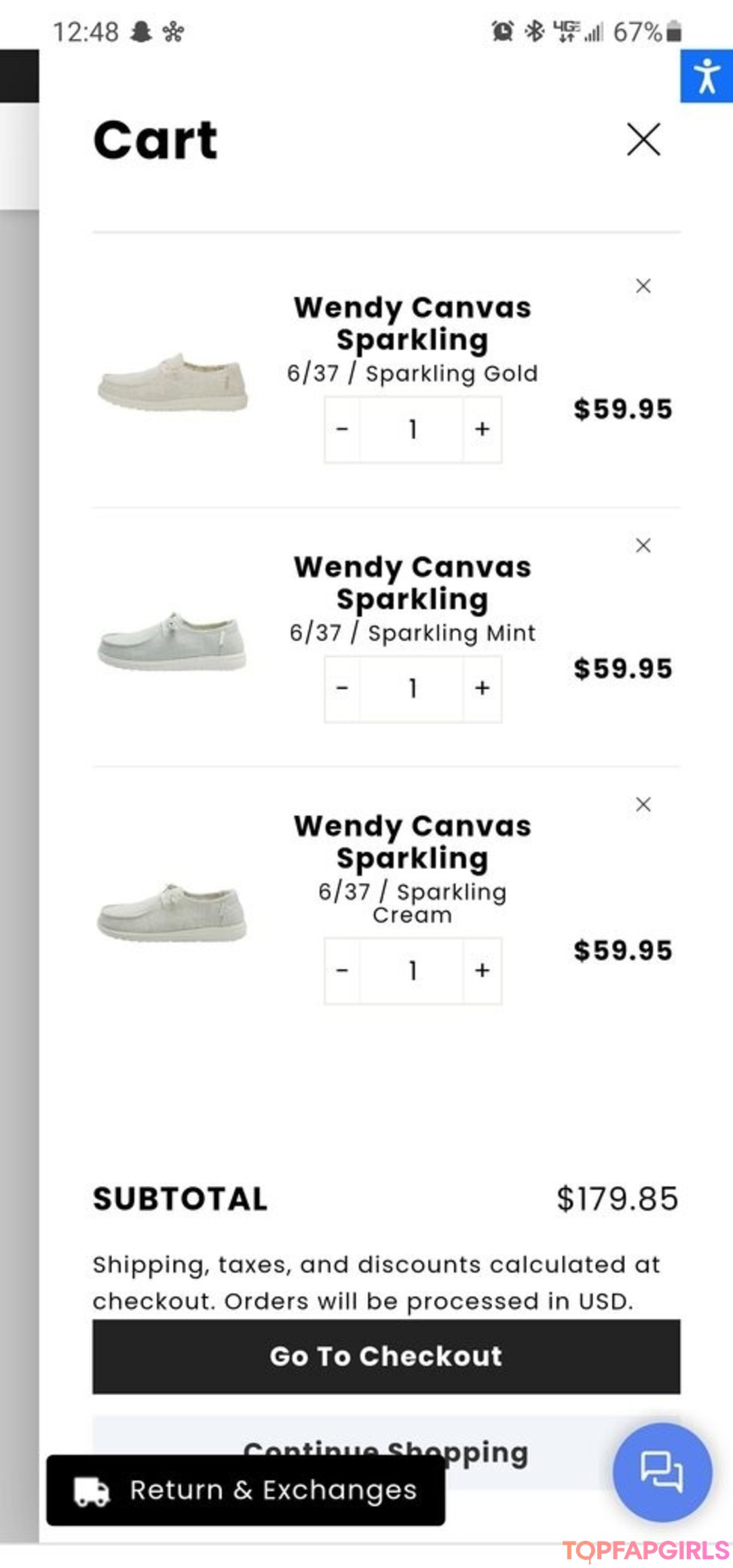Increase quantity of Sparkling Mint shoes
The height and width of the screenshot is (1568, 733).
click(x=483, y=689)
